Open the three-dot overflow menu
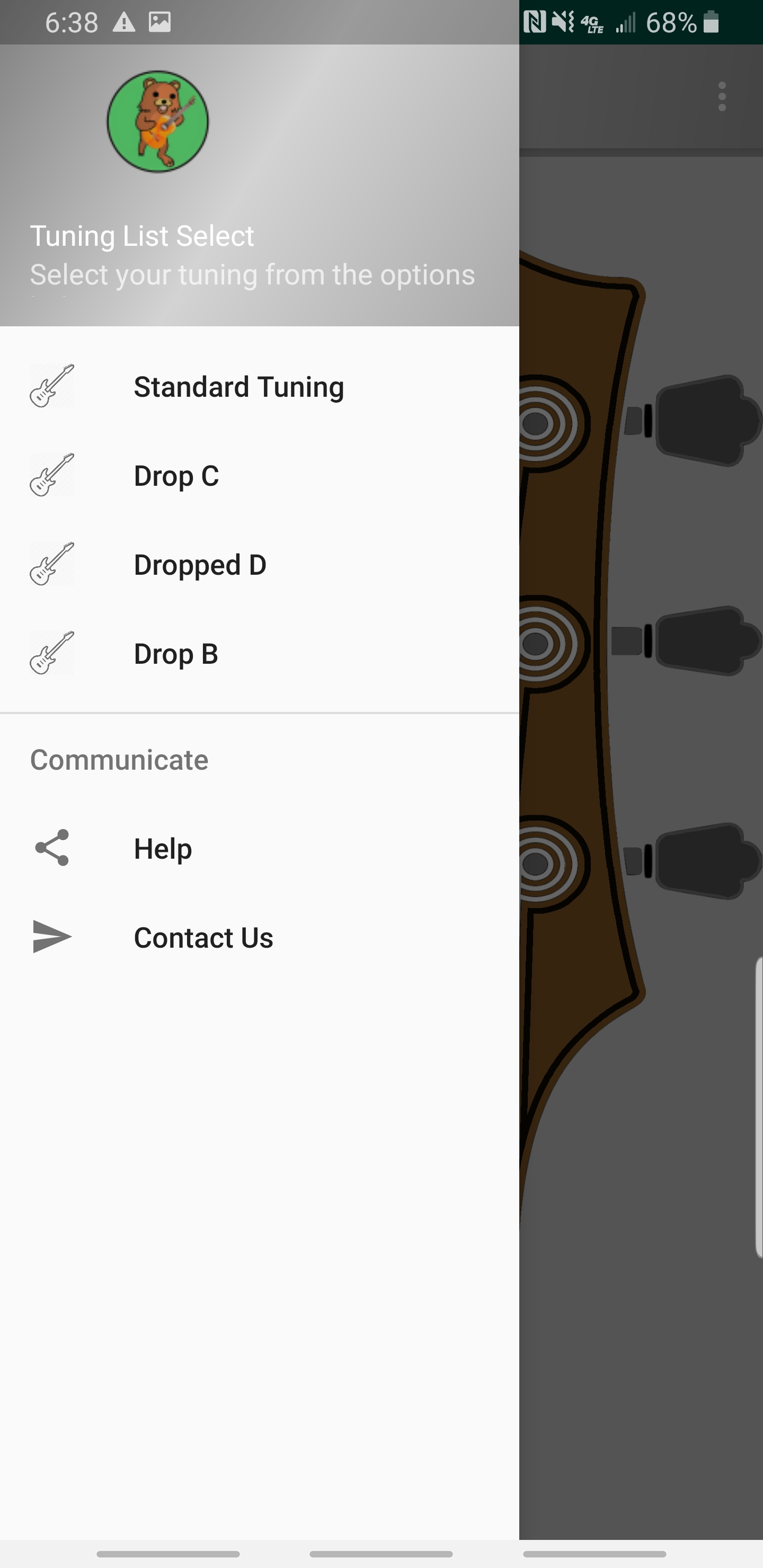Image resolution: width=763 pixels, height=1568 pixels. [x=722, y=97]
